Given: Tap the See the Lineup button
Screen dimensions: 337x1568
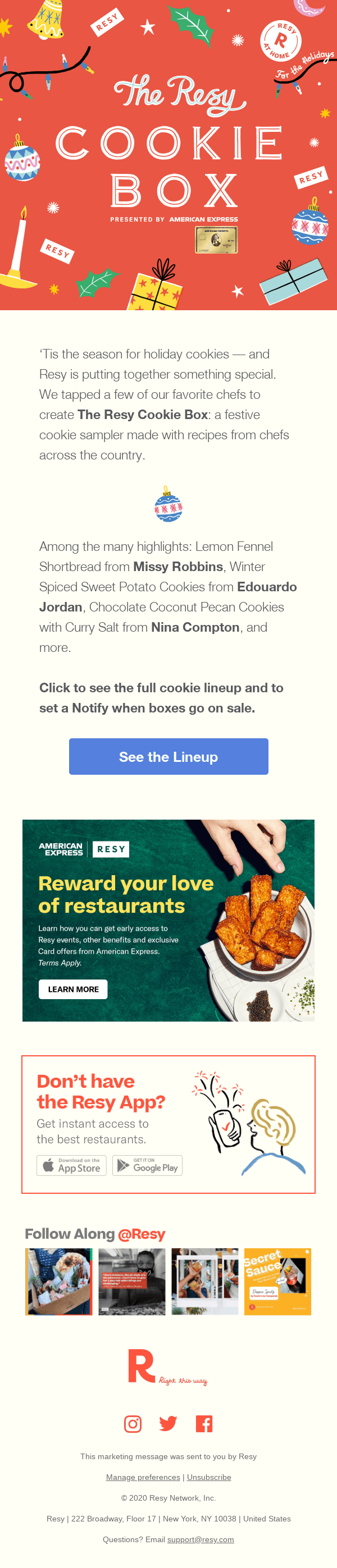Looking at the screenshot, I should [x=168, y=757].
